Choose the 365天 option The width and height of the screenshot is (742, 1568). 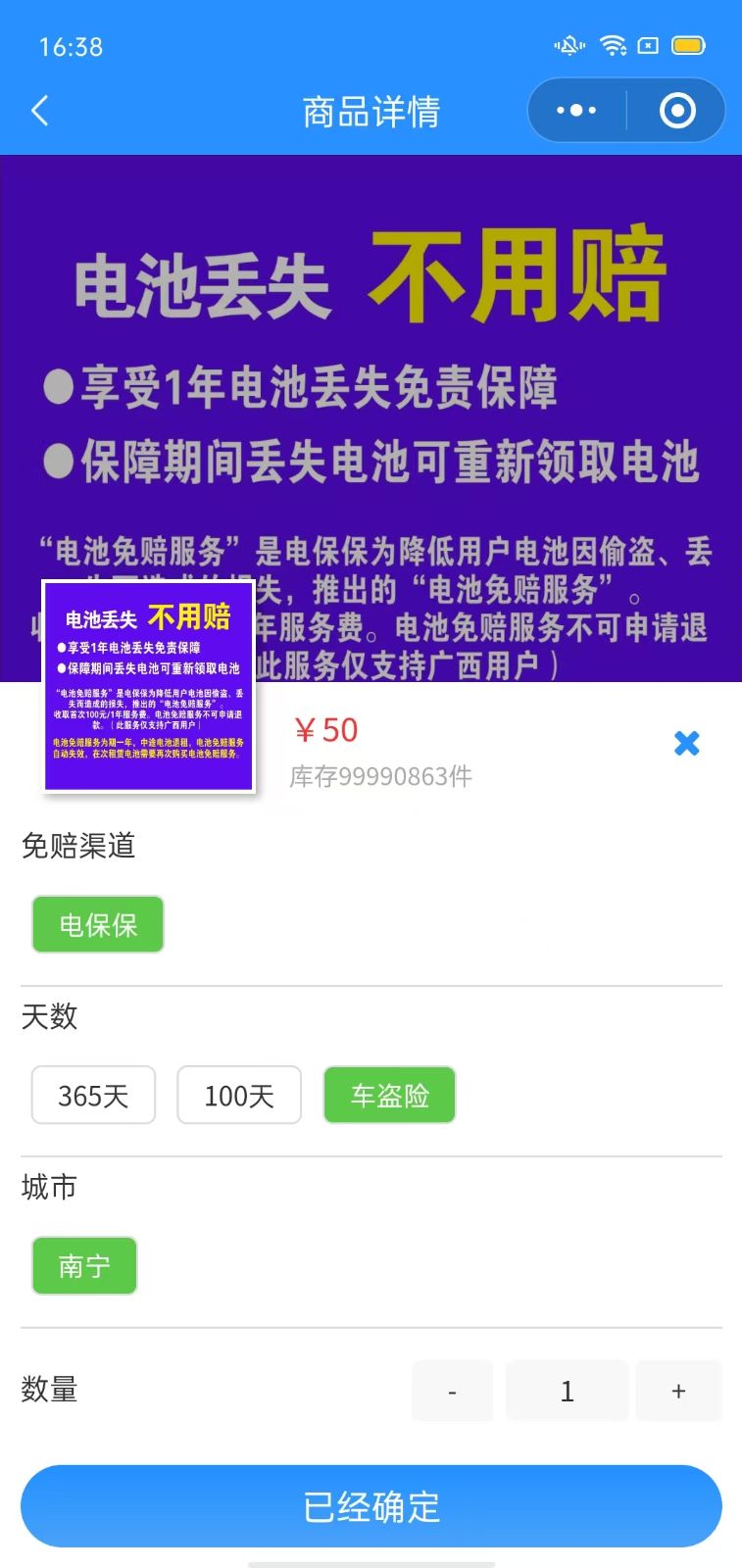93,1095
